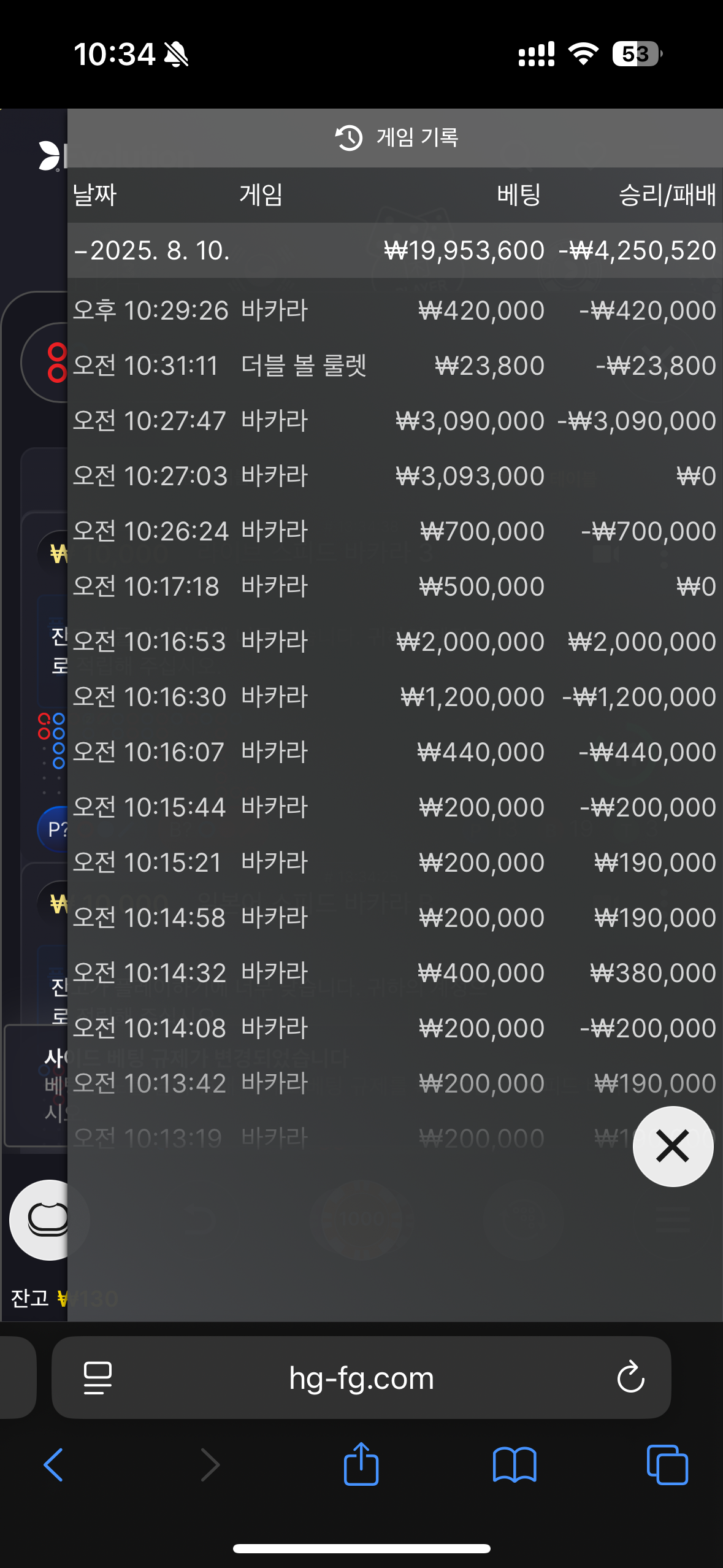Reload the hg-fg.com page

click(x=630, y=1378)
